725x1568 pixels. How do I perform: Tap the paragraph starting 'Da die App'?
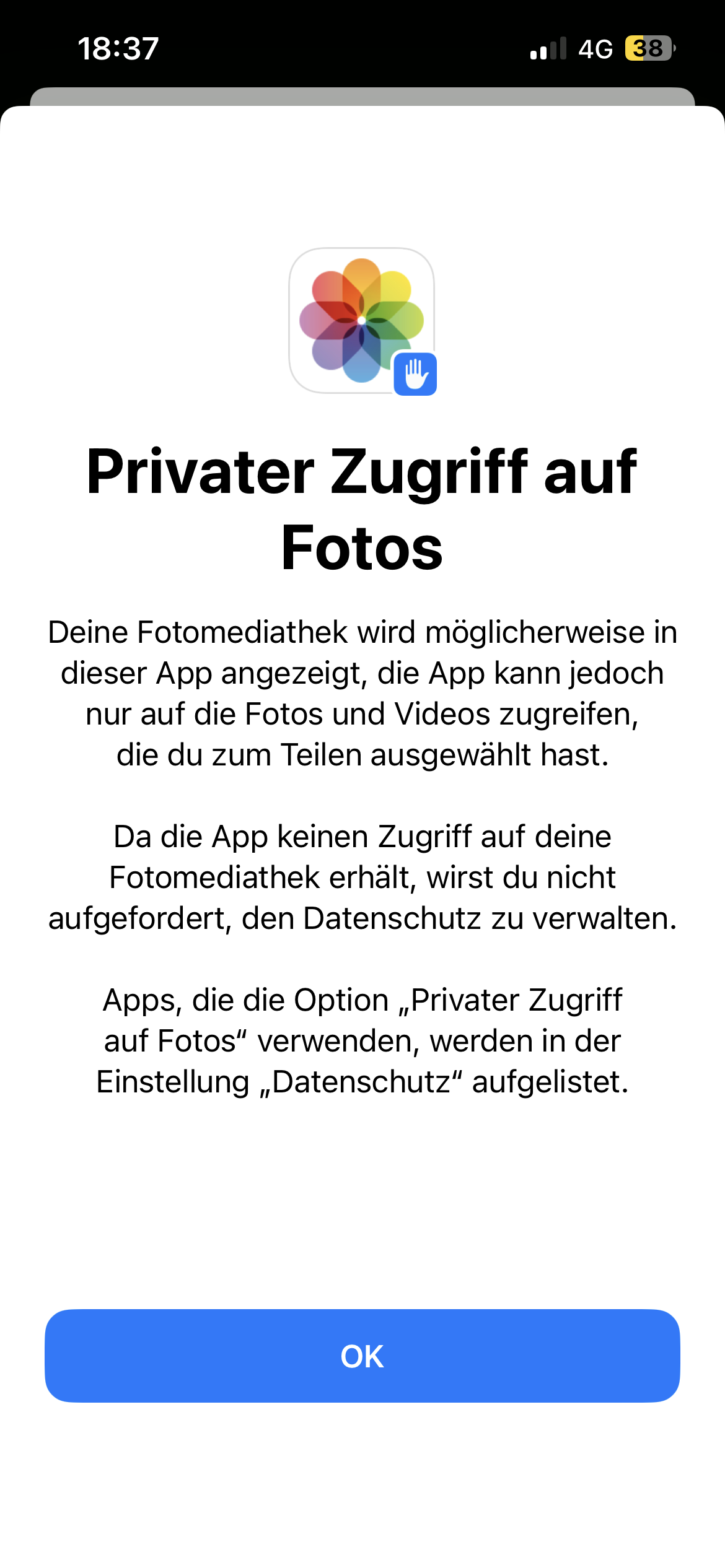[x=362, y=878]
